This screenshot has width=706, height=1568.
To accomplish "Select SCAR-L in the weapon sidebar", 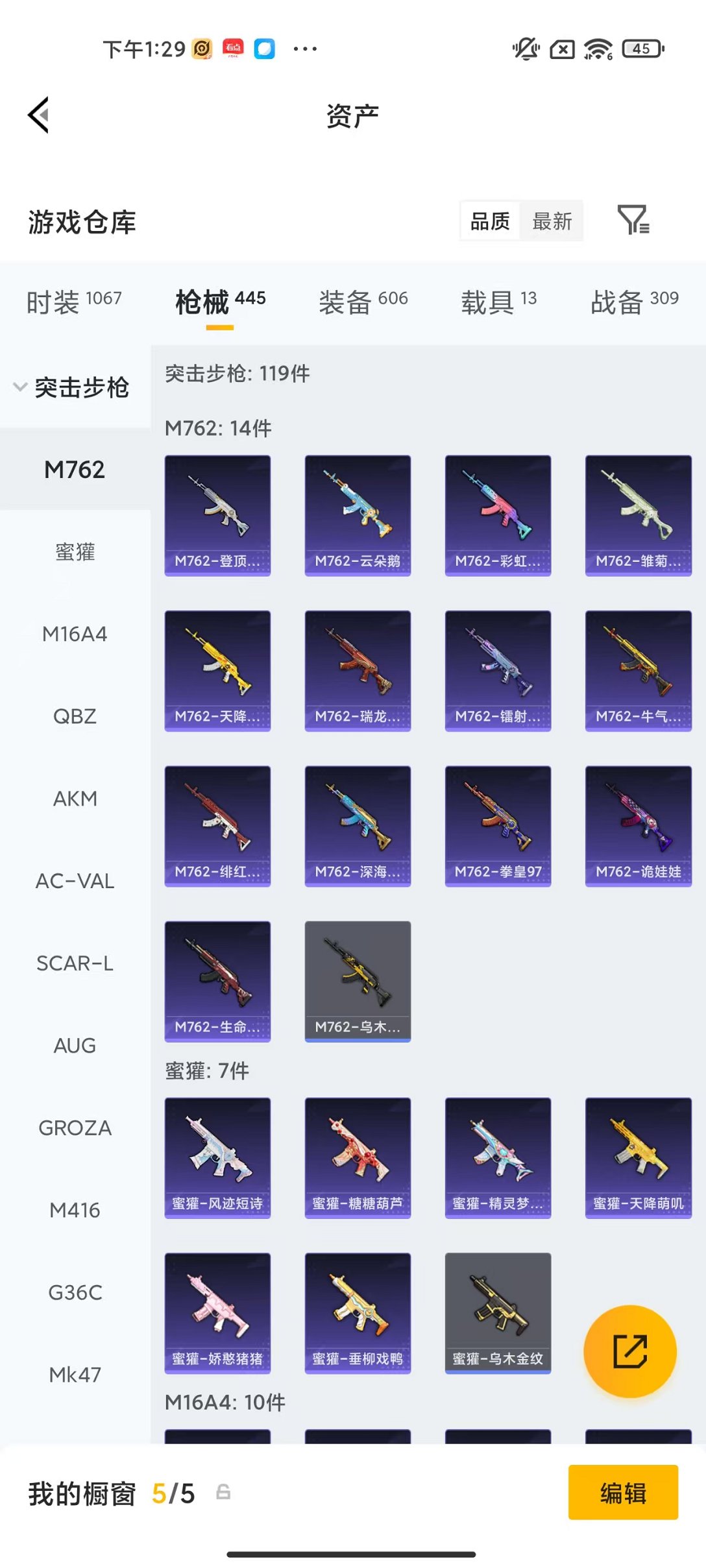I will point(75,963).
